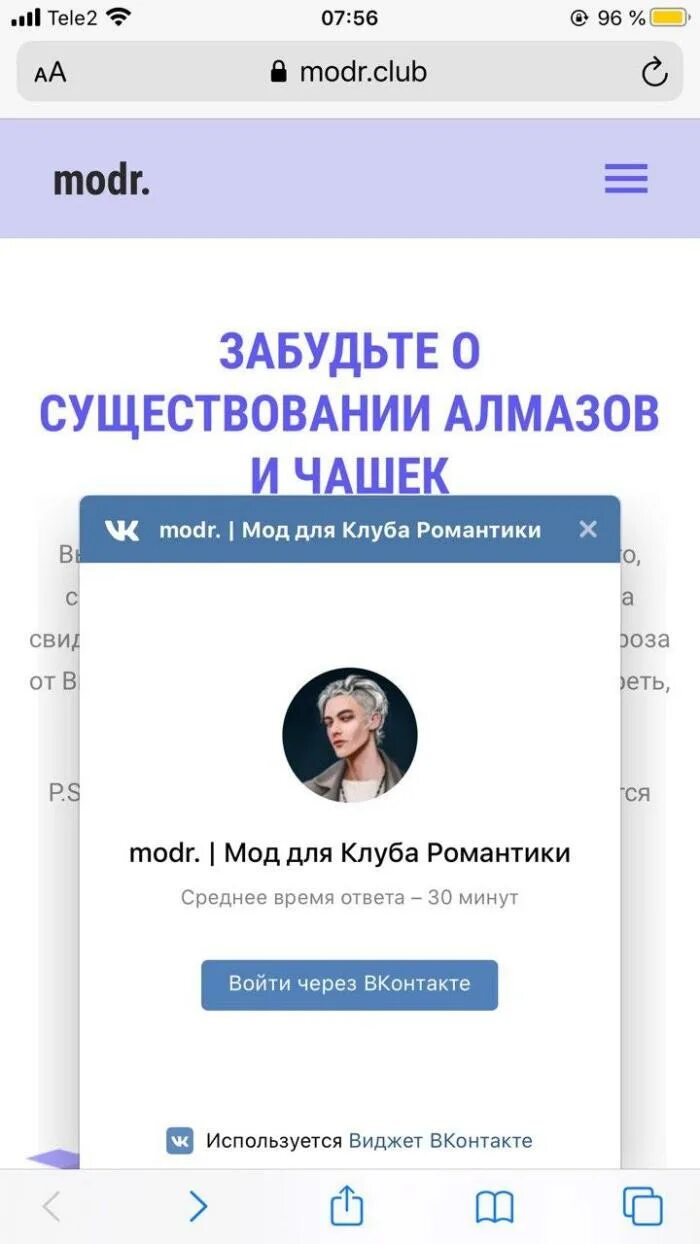Close the VK widget popup
Viewport: 700px width, 1244px height.
(x=588, y=529)
